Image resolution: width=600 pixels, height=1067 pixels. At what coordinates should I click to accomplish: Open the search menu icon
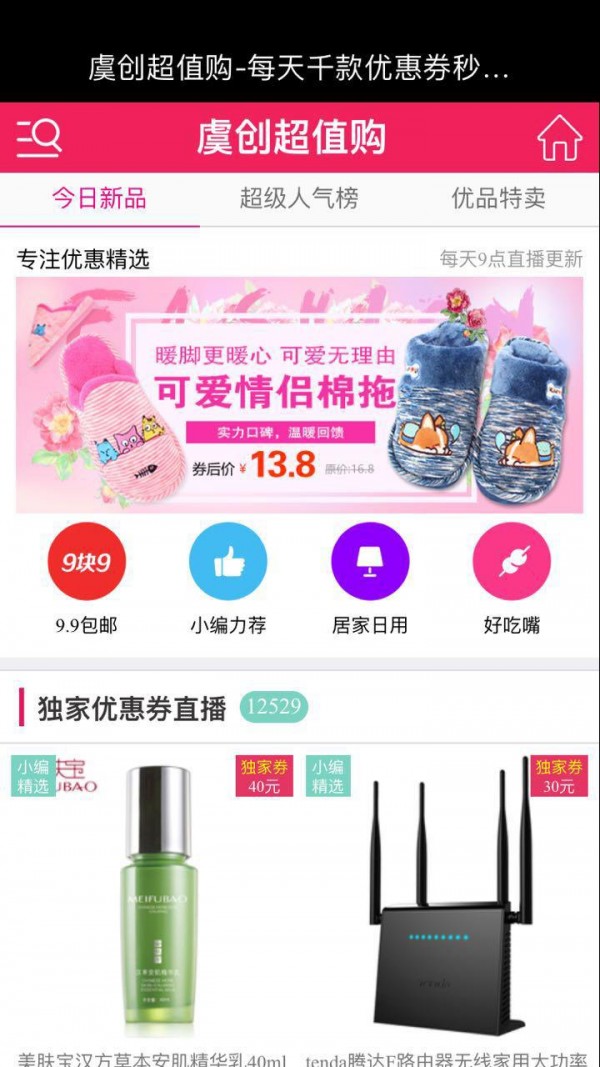pyautogui.click(x=39, y=138)
